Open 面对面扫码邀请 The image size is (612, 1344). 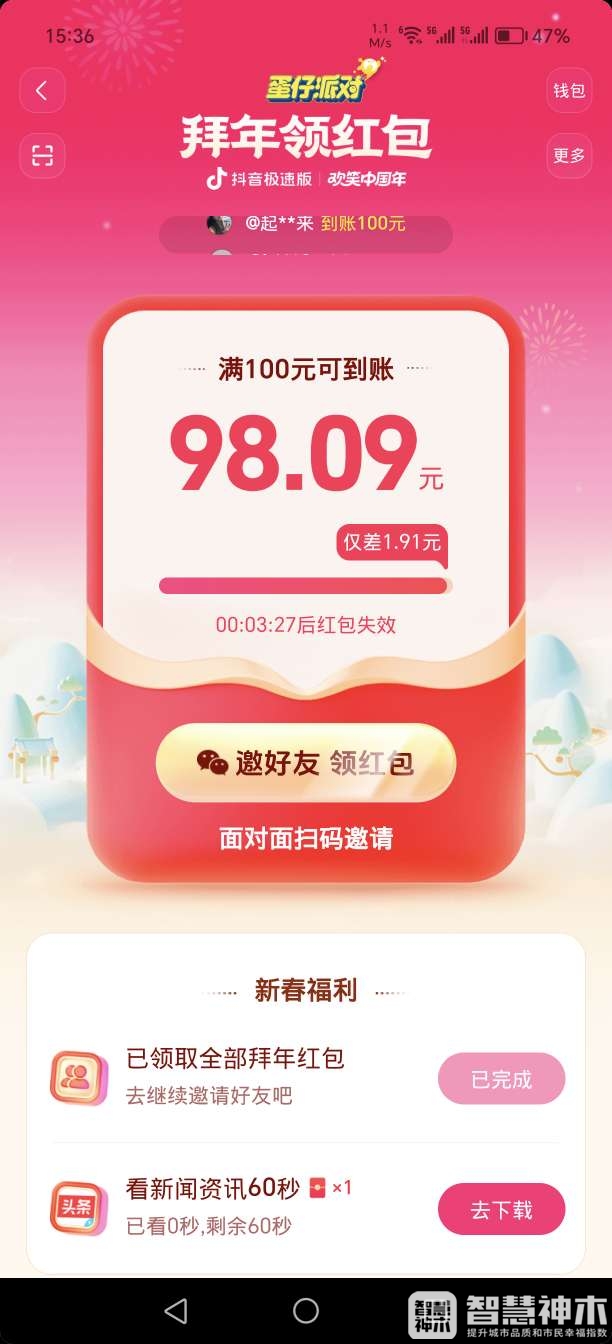point(306,838)
